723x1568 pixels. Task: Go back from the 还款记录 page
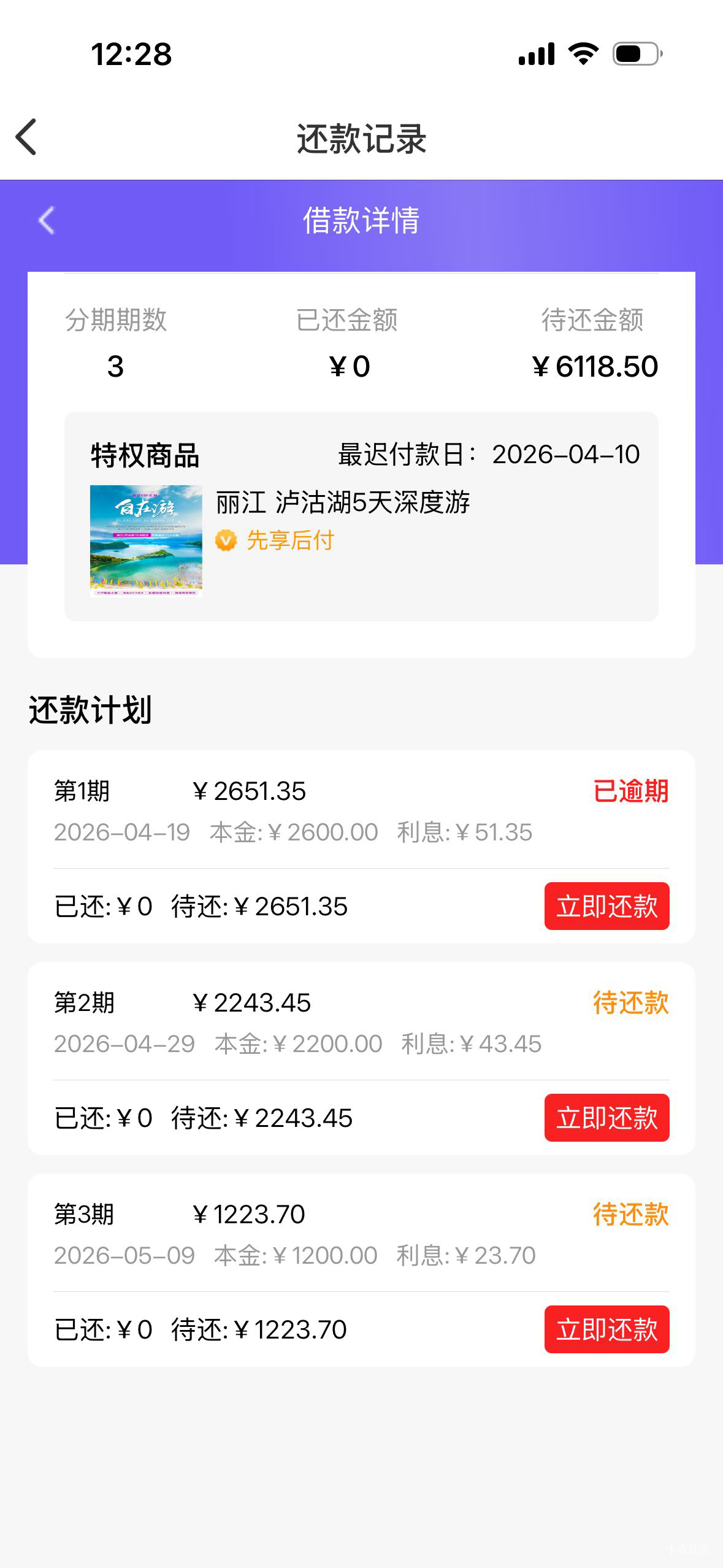(26, 137)
